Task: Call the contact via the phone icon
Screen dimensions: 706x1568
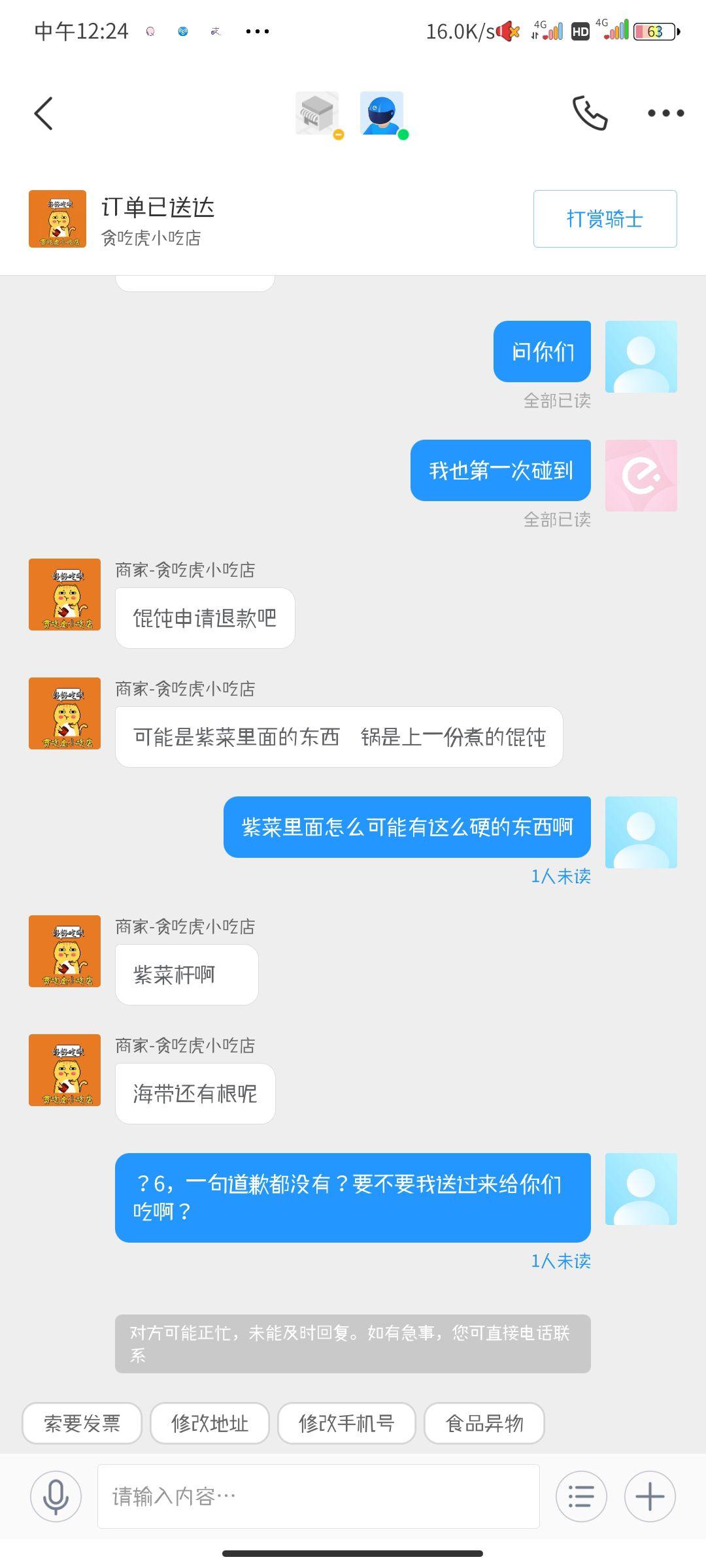Action: coord(590,113)
